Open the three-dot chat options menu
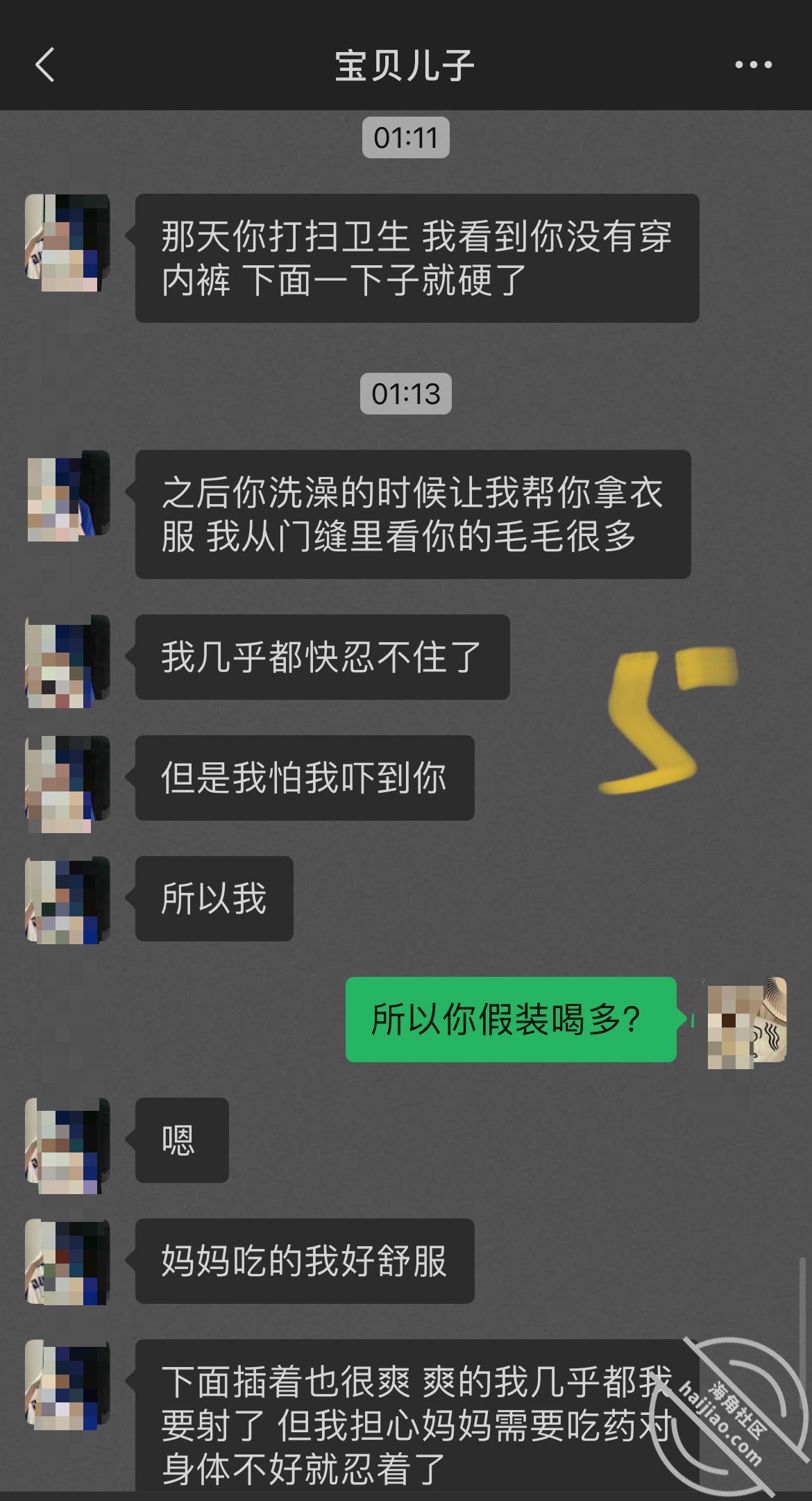Image resolution: width=812 pixels, height=1501 pixels. click(753, 65)
